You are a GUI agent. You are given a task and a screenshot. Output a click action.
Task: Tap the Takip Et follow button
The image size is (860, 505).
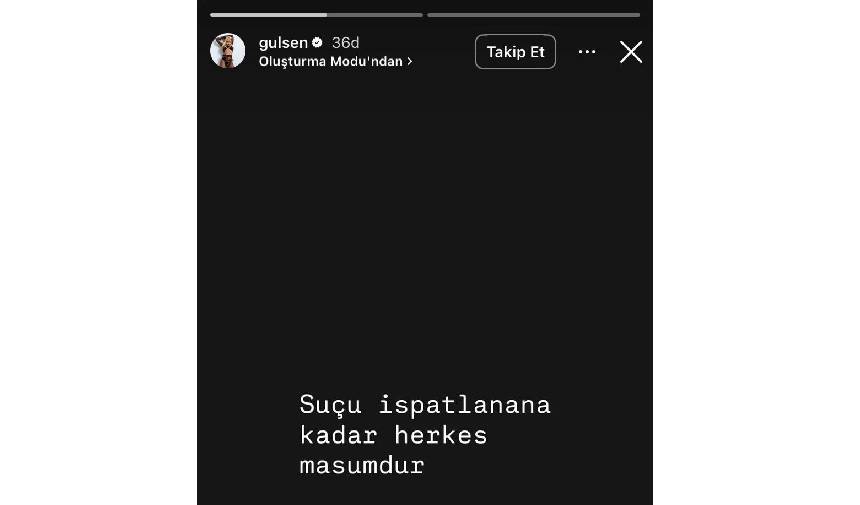coord(515,52)
